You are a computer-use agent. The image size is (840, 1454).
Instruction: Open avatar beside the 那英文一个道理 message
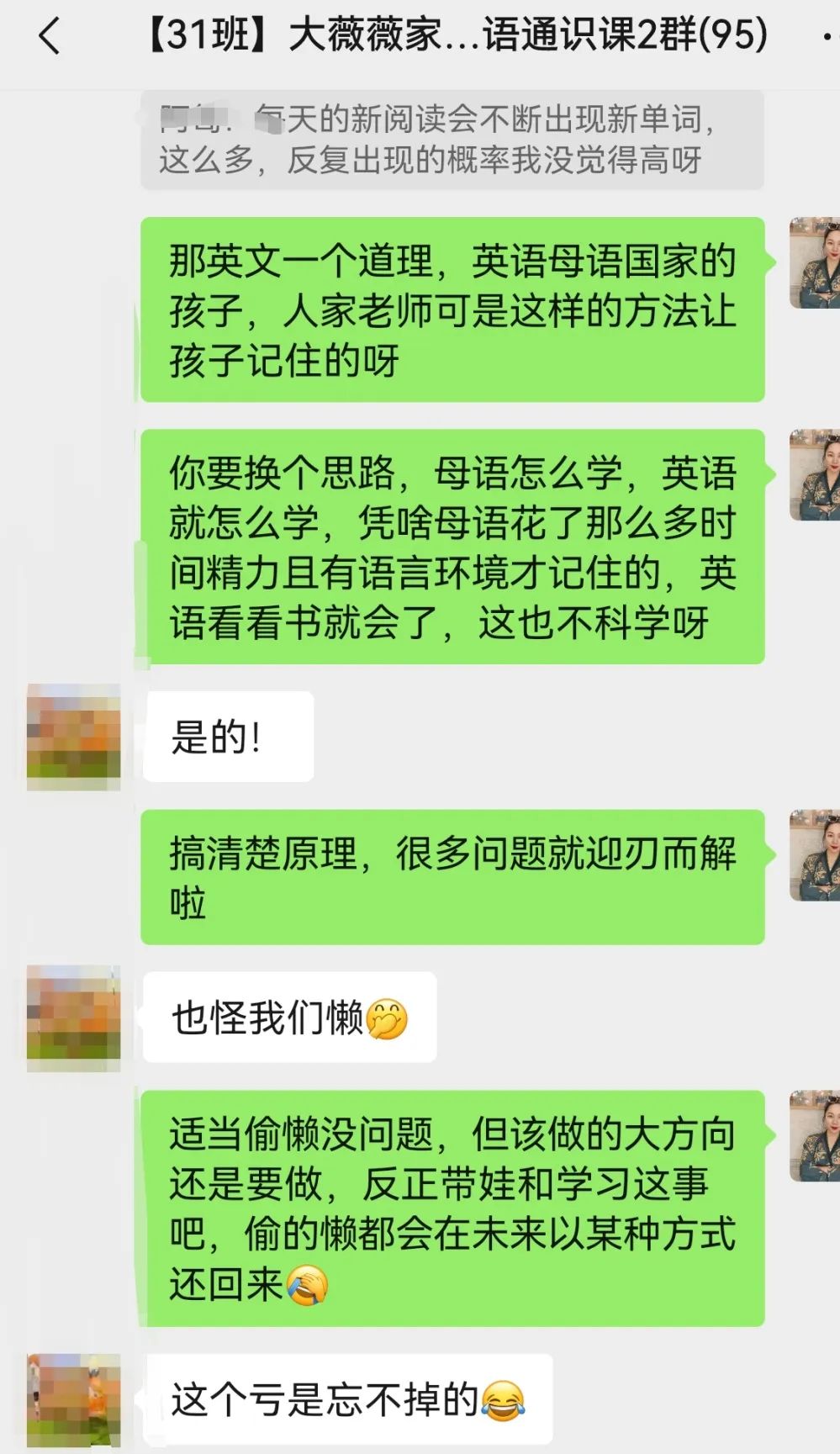pos(814,262)
